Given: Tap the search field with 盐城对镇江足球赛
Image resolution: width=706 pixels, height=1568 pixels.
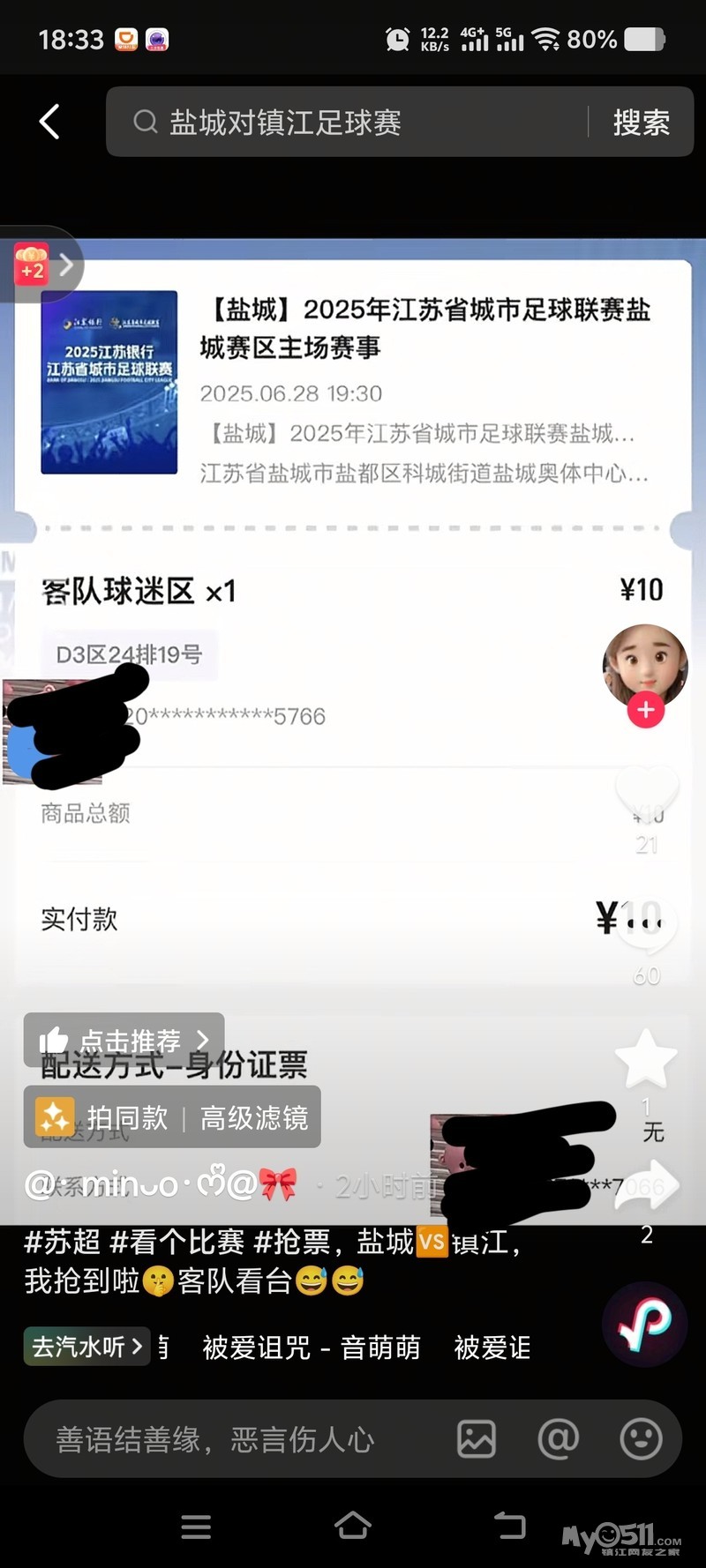Looking at the screenshot, I should (353, 122).
